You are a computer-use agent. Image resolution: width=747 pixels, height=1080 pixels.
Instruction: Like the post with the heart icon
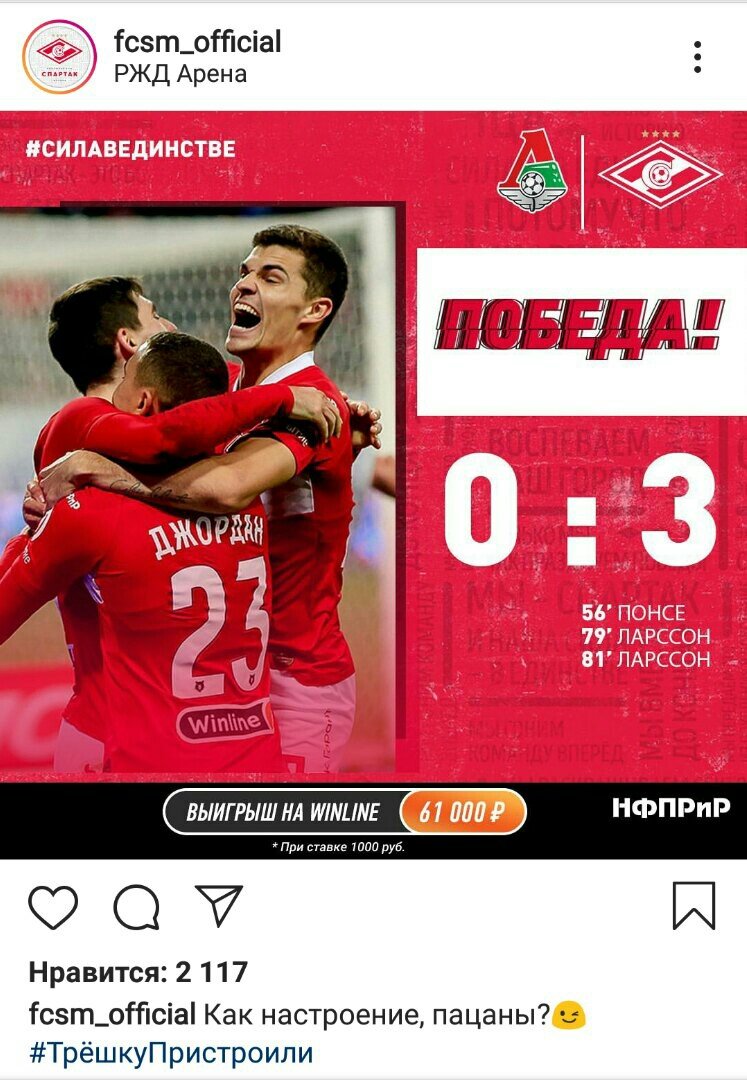(53, 907)
